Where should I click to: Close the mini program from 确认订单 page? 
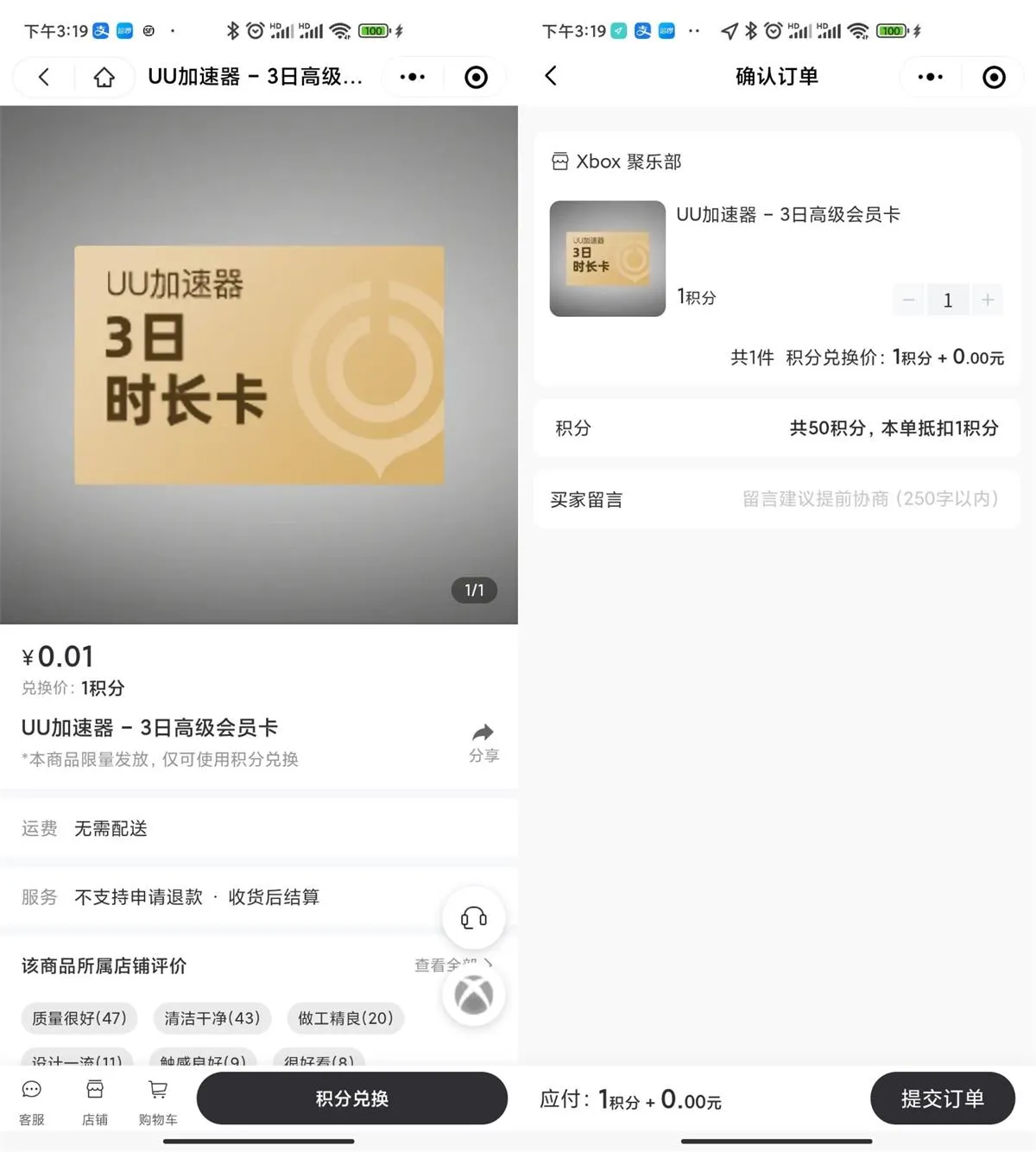tap(994, 77)
